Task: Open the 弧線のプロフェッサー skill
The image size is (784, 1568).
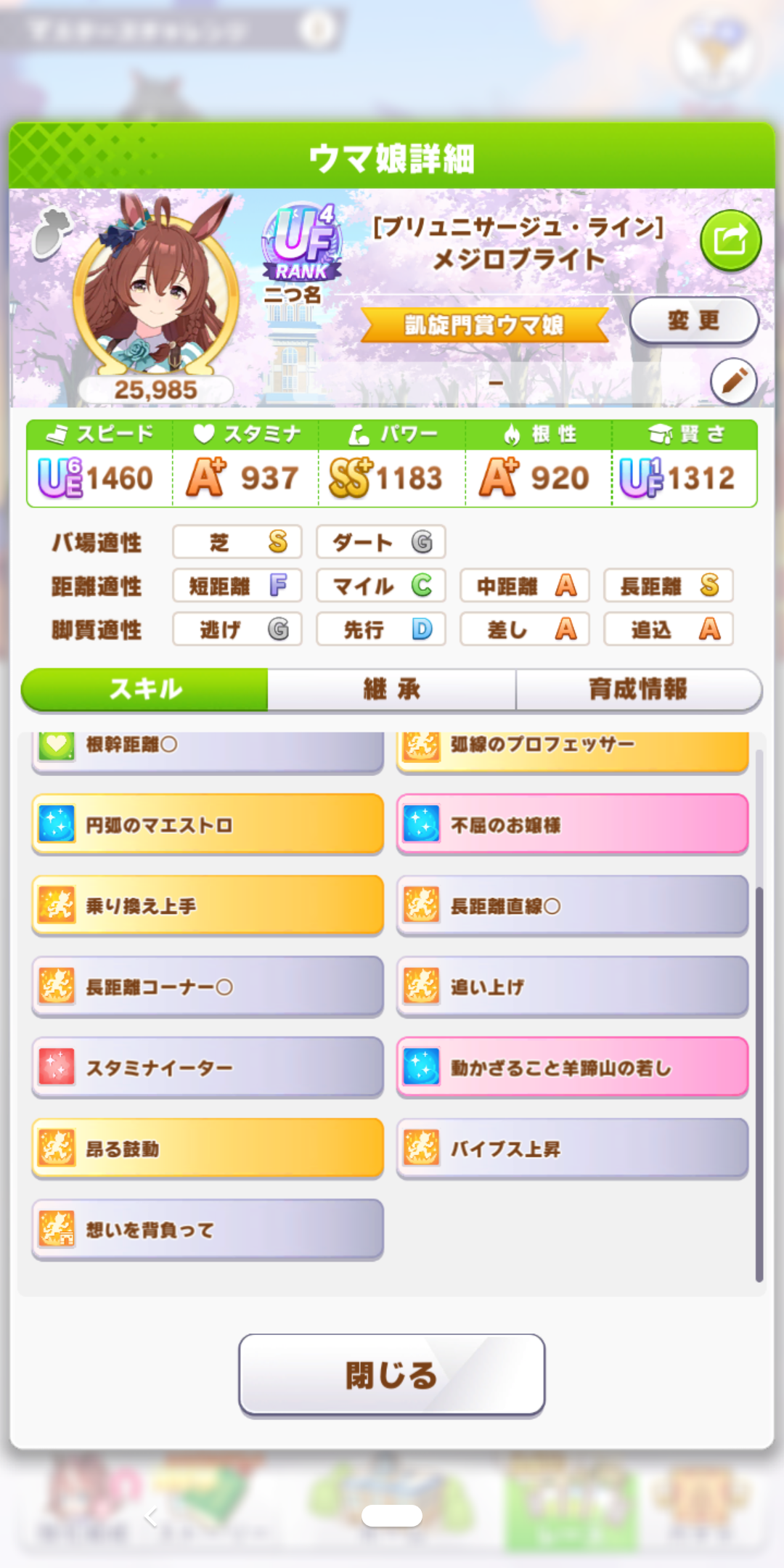Action: pos(572,749)
